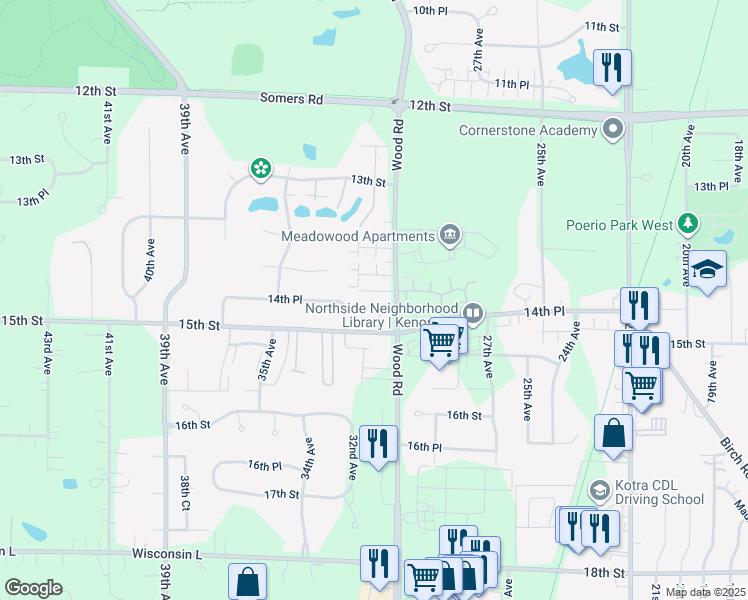This screenshot has width=748, height=600.
Task: Tap the restaurant marker near 11th St
Action: tap(613, 72)
